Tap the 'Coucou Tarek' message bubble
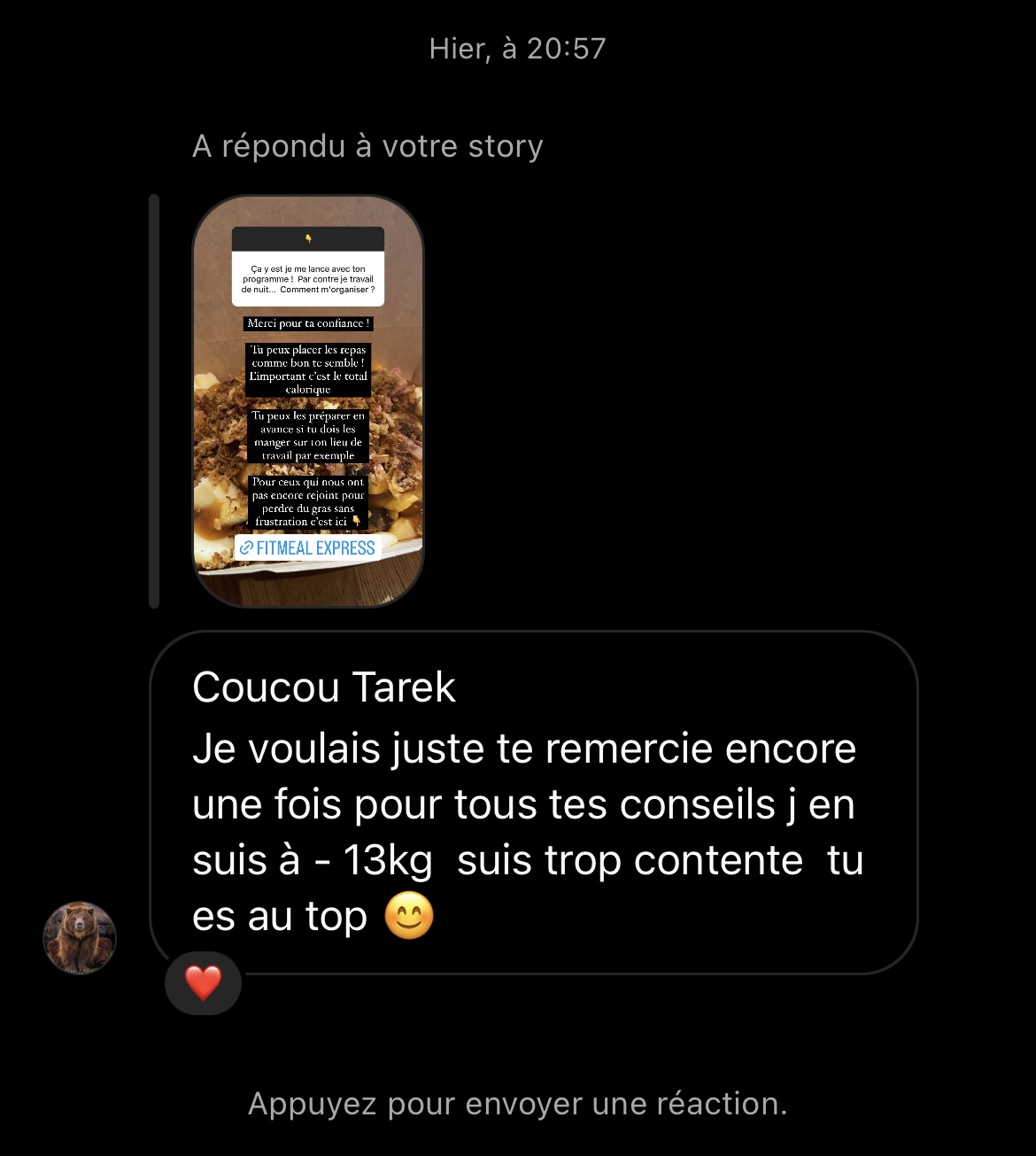Screen dimensions: 1036x1156 (x=533, y=802)
